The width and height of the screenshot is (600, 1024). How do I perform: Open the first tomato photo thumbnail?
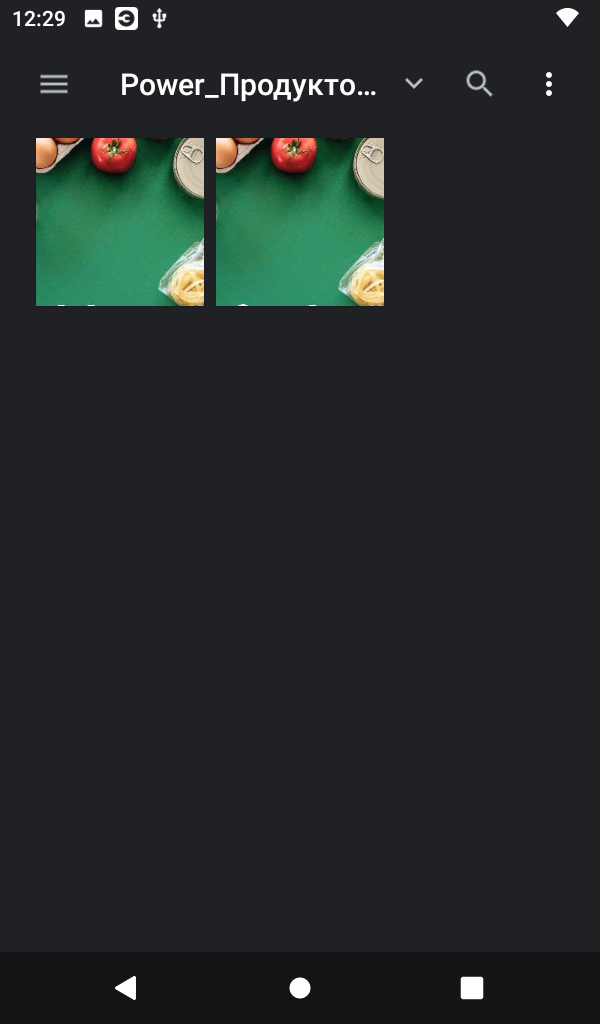point(120,221)
